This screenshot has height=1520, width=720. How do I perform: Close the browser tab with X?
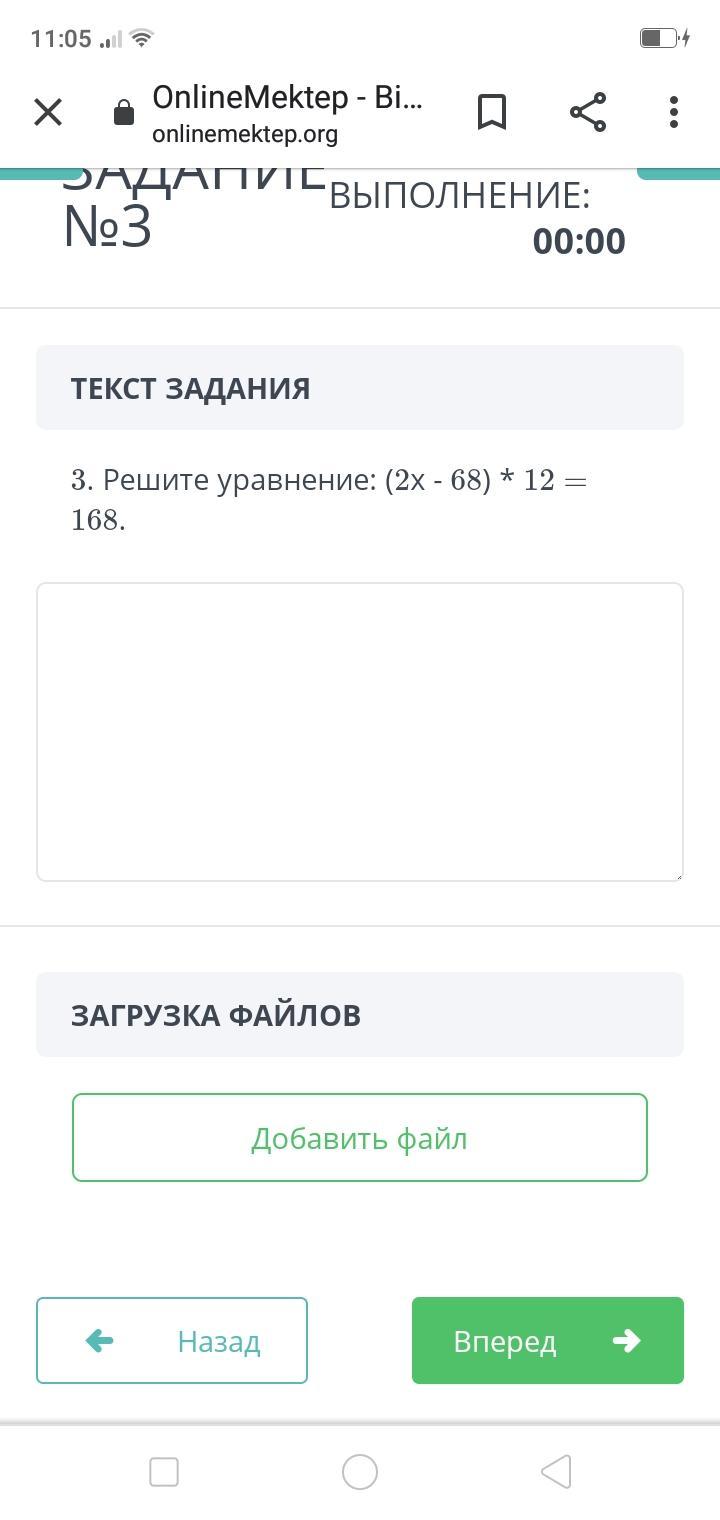click(48, 112)
